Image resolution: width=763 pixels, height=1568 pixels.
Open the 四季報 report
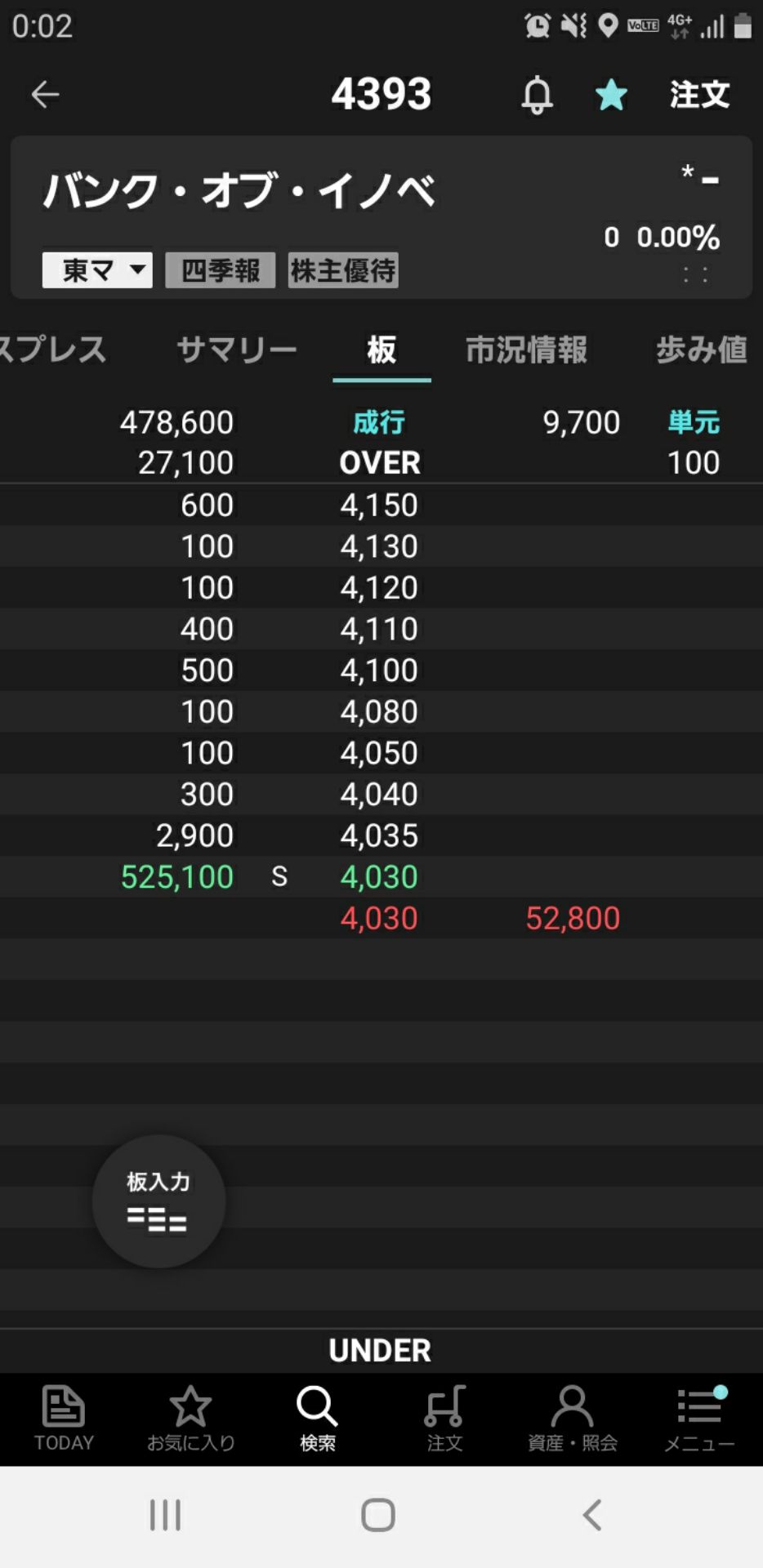coord(220,269)
